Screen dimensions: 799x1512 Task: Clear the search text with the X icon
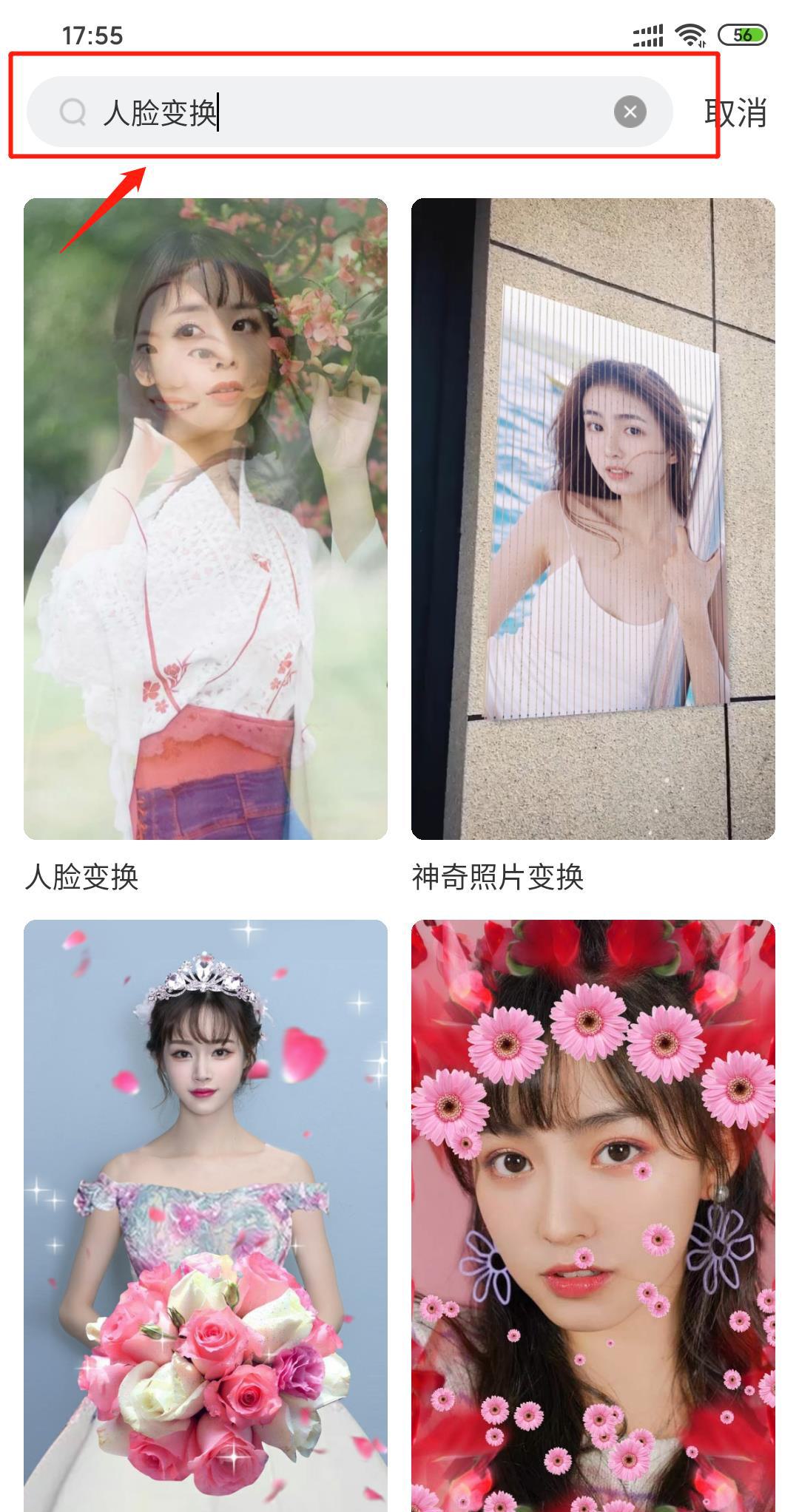[x=630, y=112]
